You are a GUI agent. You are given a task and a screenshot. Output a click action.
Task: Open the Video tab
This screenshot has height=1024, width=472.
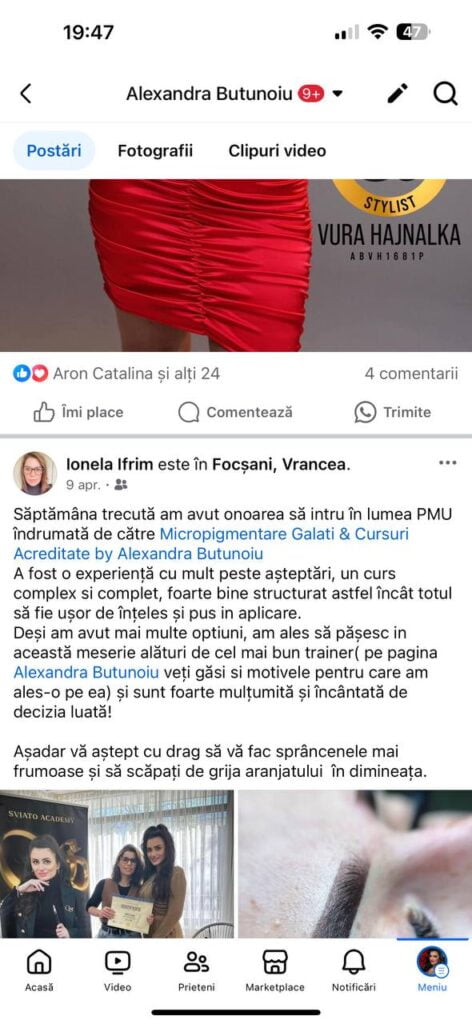[118, 969]
